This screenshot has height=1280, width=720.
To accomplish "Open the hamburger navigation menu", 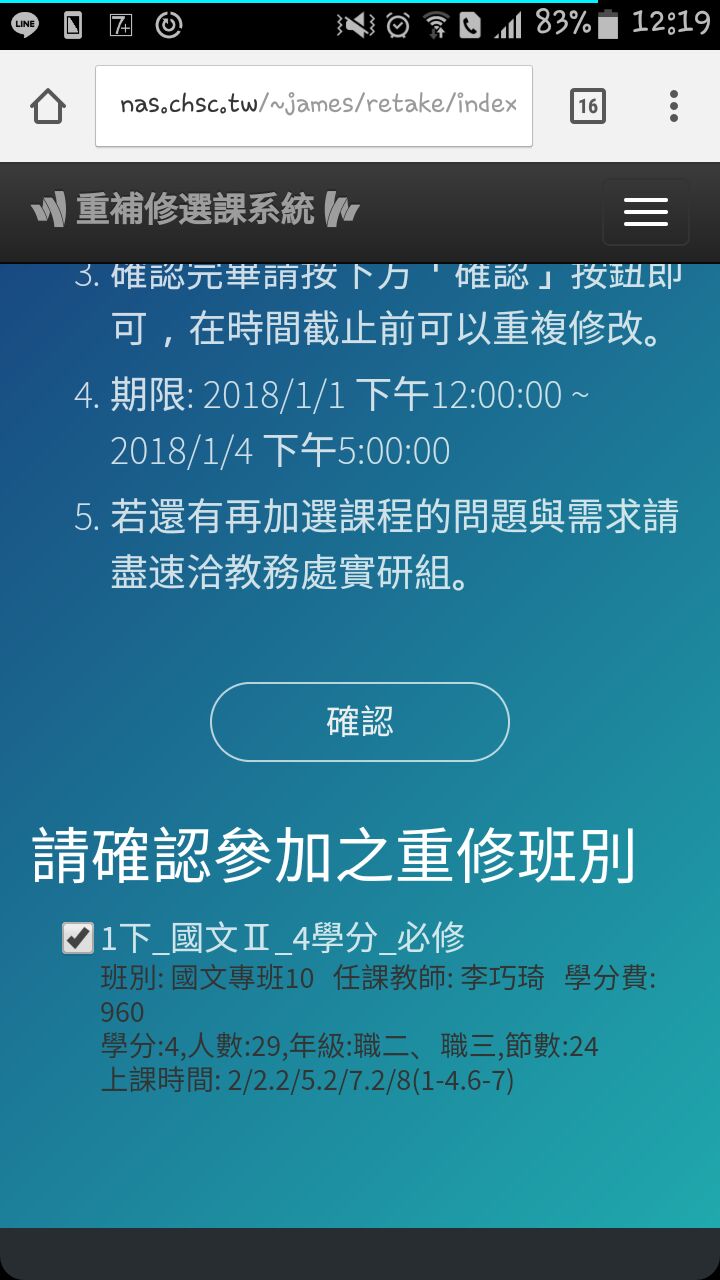I will click(x=645, y=212).
